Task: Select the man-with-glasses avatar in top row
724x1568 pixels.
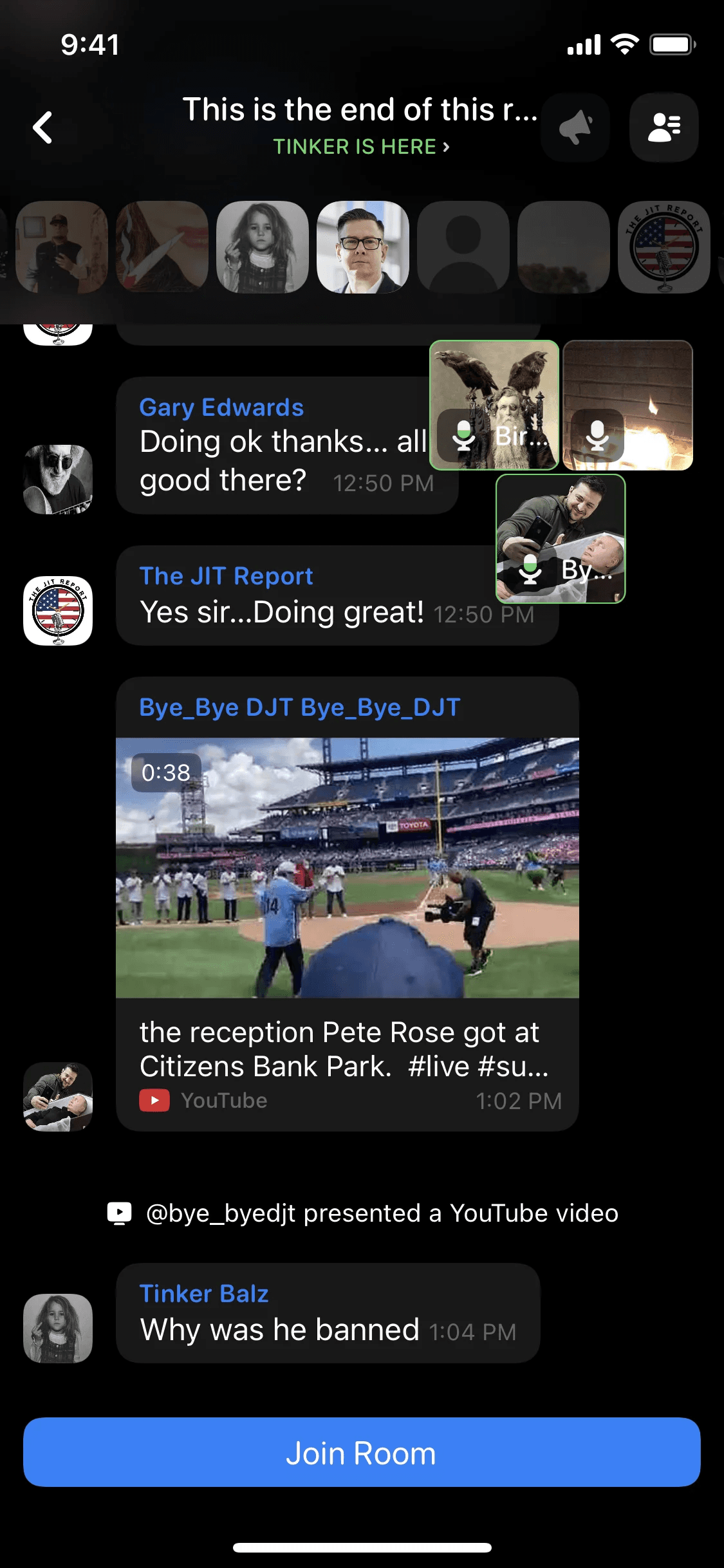Action: pyautogui.click(x=363, y=247)
